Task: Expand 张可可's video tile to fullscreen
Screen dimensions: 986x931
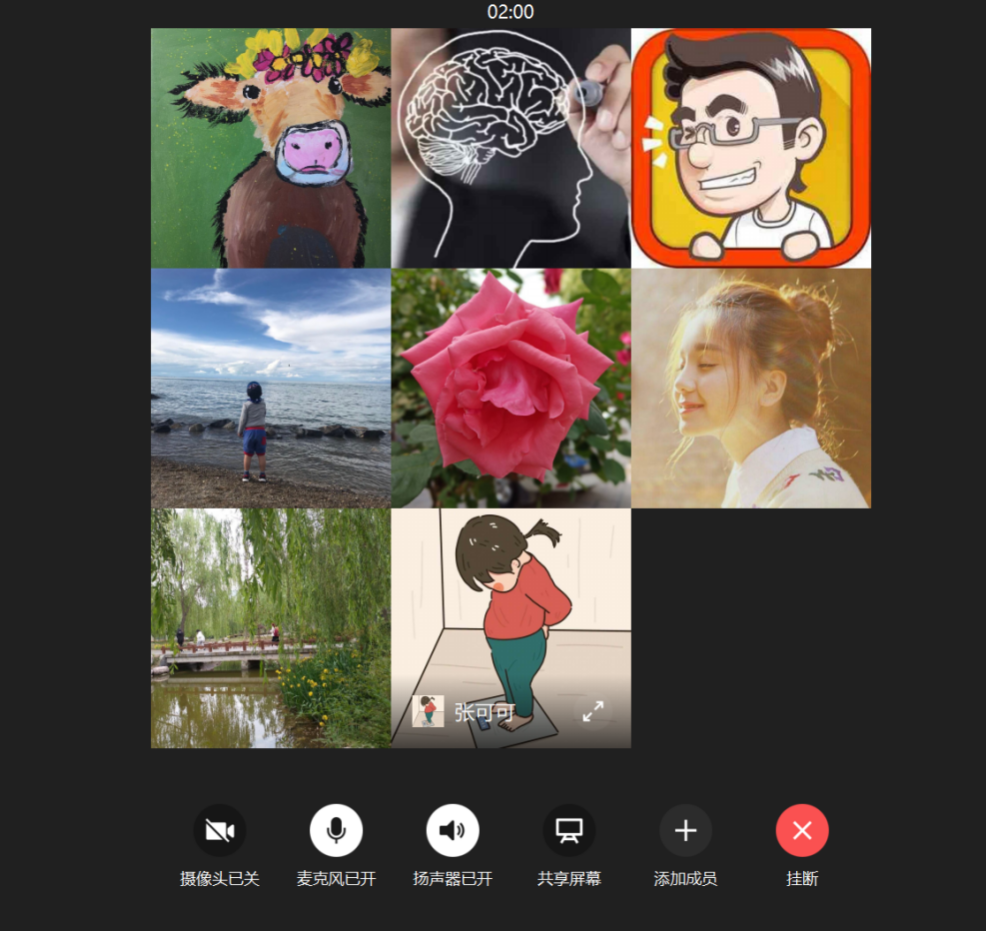Action: tap(593, 711)
